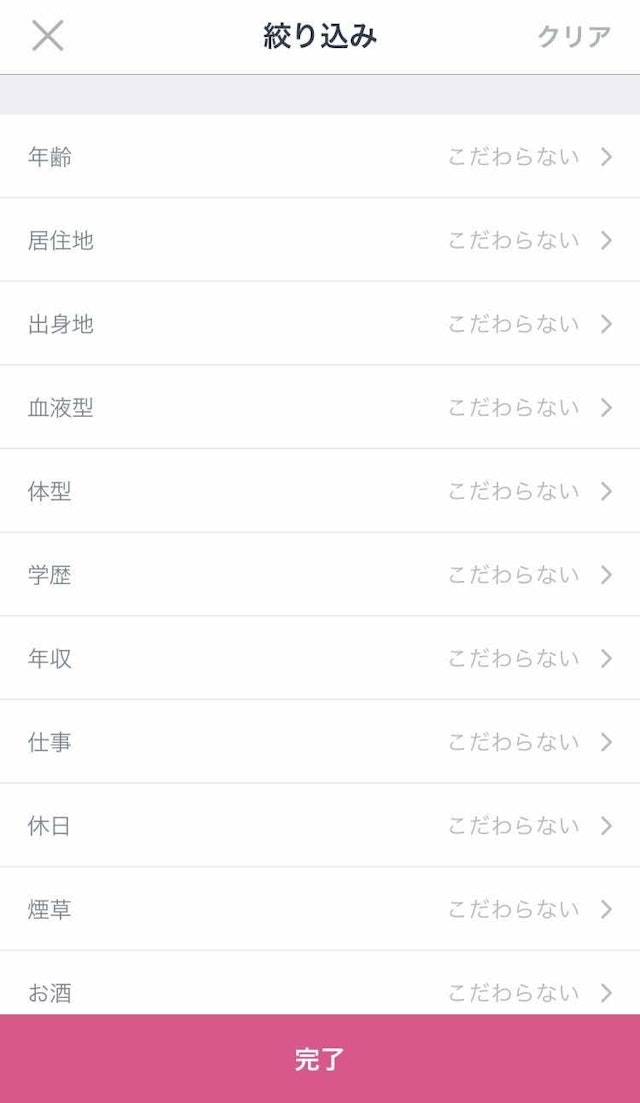Tap 完了 to apply filters
The width and height of the screenshot is (640, 1103).
coord(320,1059)
